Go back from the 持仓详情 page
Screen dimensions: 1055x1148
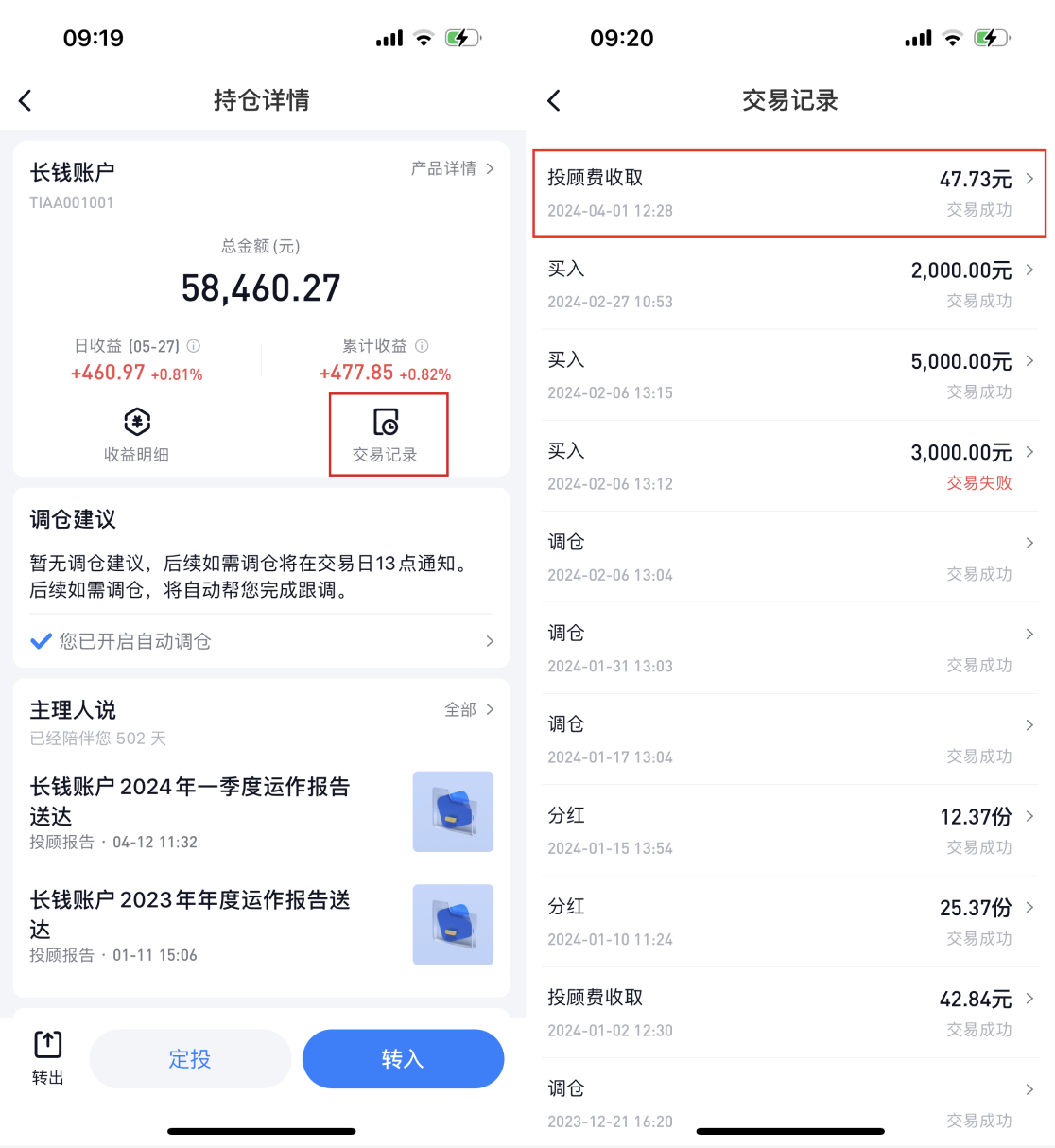point(26,100)
